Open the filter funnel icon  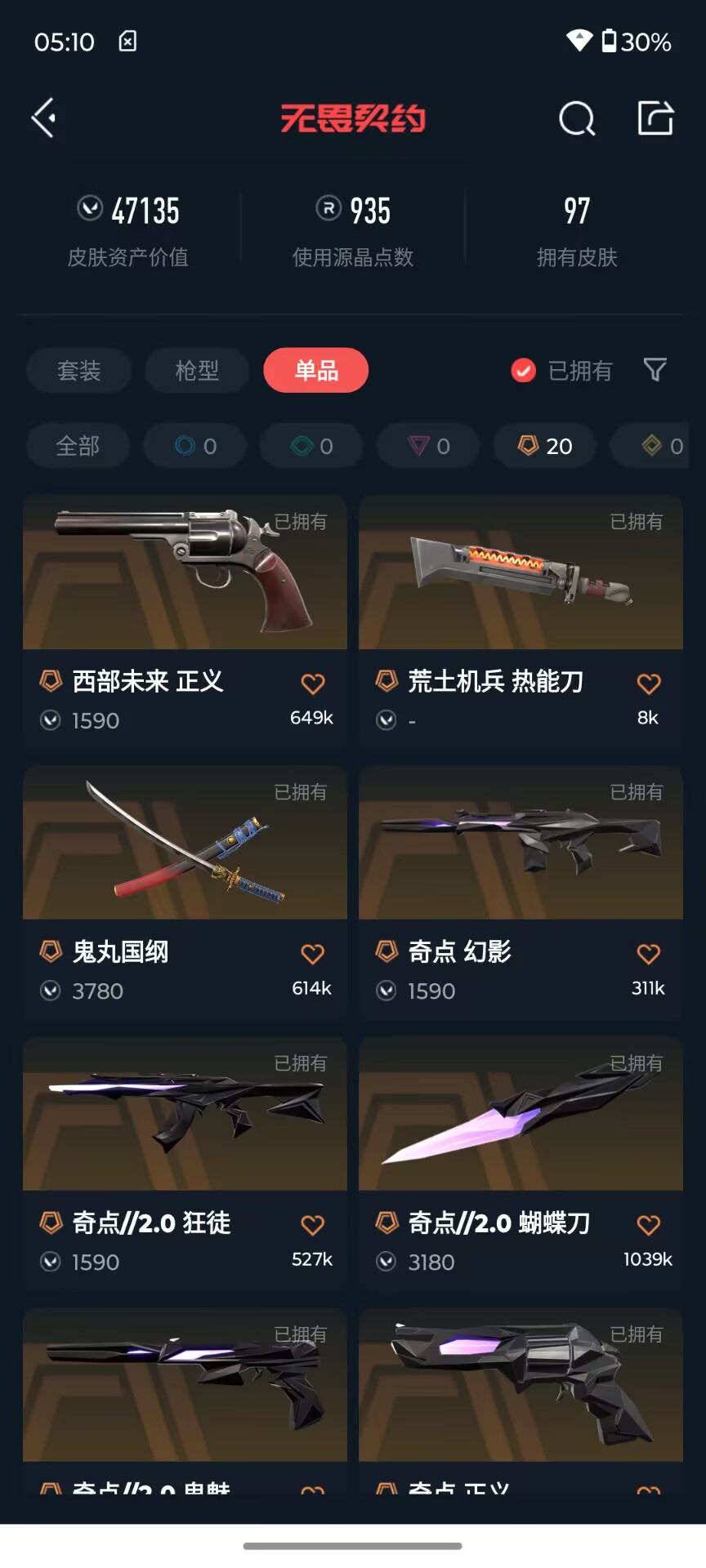655,370
